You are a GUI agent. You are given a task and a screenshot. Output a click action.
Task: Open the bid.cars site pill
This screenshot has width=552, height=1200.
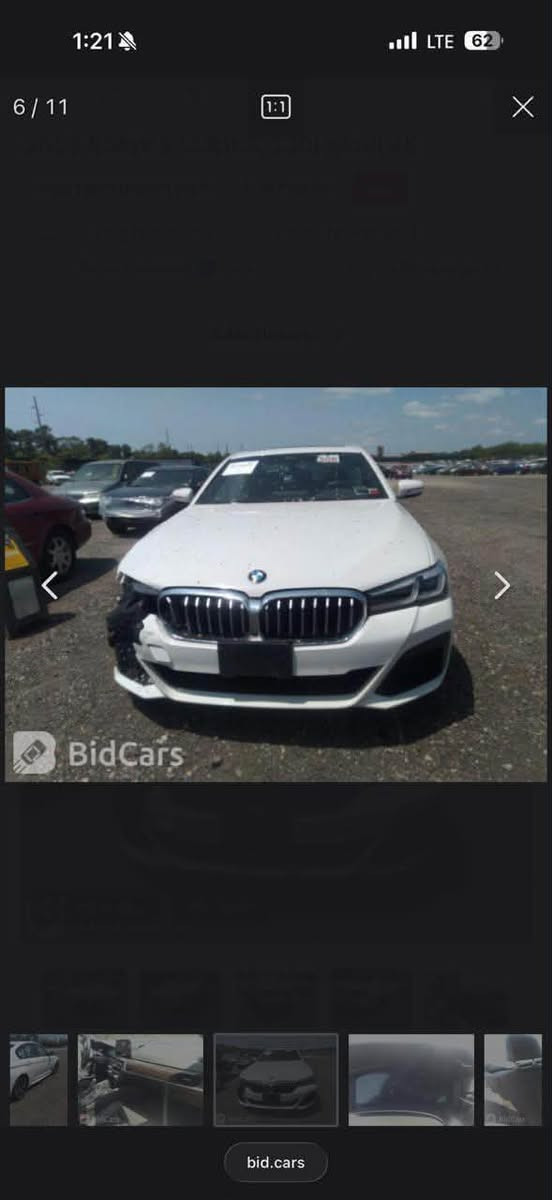click(x=276, y=1163)
